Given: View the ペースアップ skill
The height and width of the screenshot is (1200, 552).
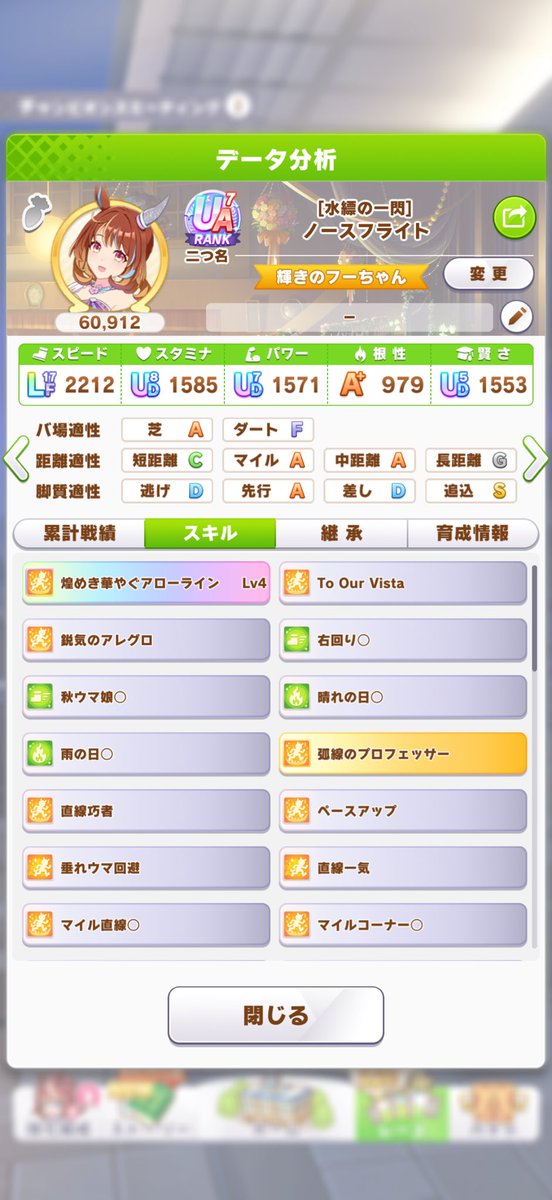Looking at the screenshot, I should click(403, 811).
